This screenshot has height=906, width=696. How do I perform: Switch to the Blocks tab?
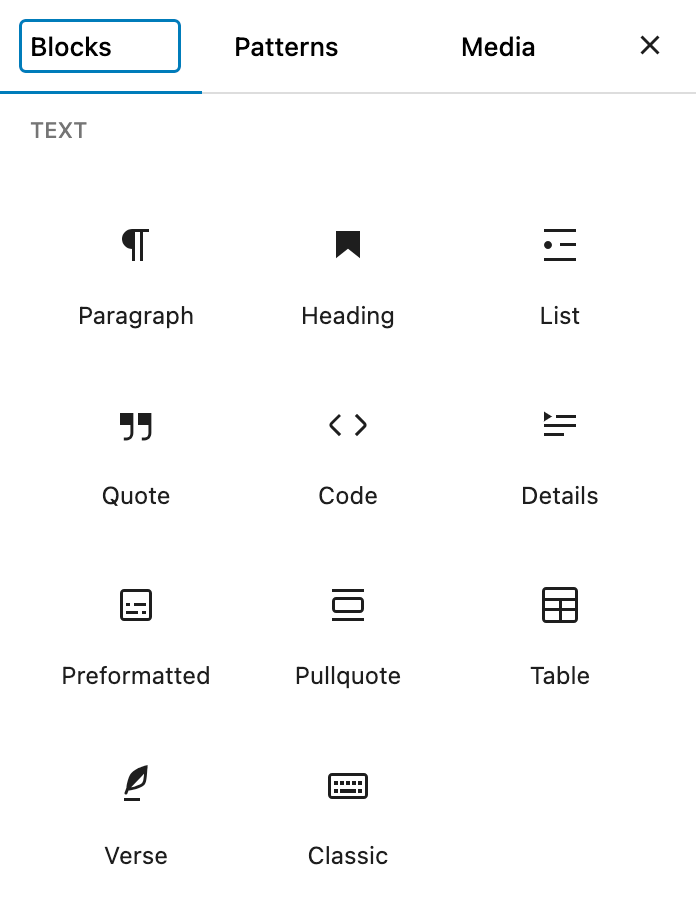[100, 47]
